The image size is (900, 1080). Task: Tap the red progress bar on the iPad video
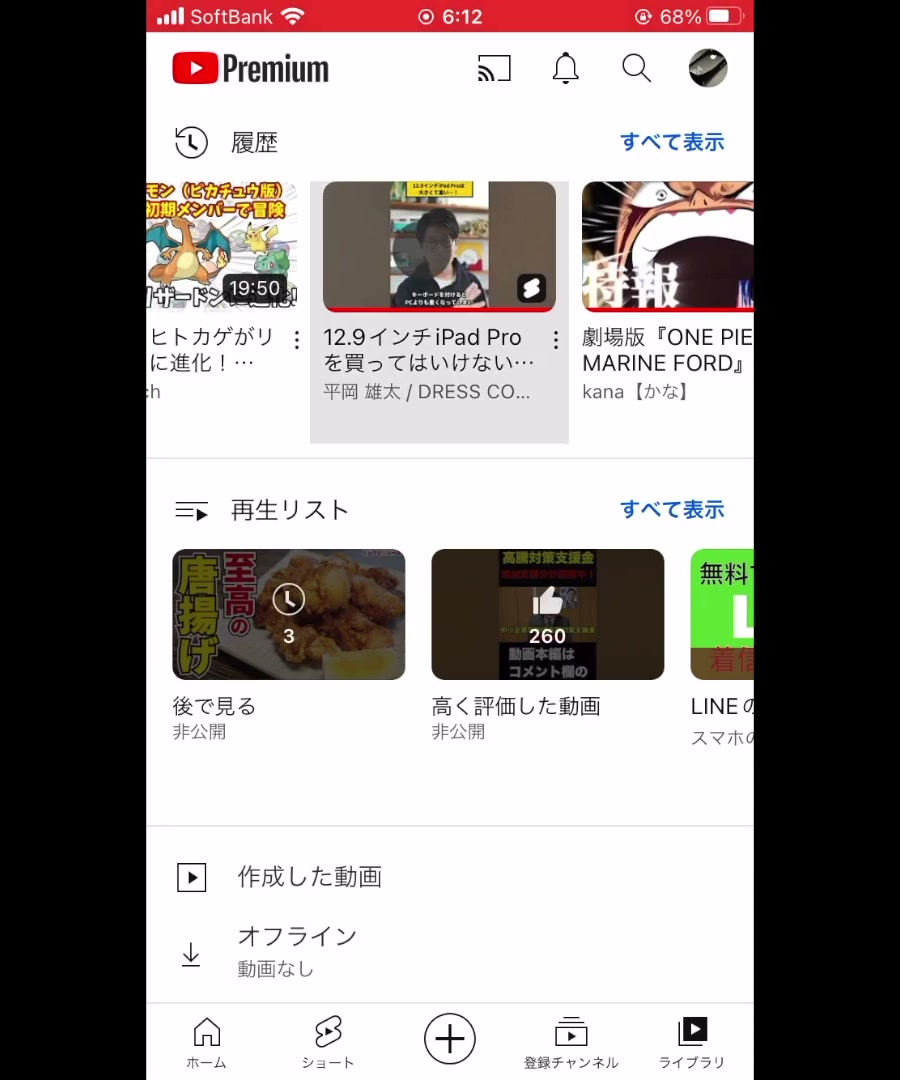[x=438, y=306]
